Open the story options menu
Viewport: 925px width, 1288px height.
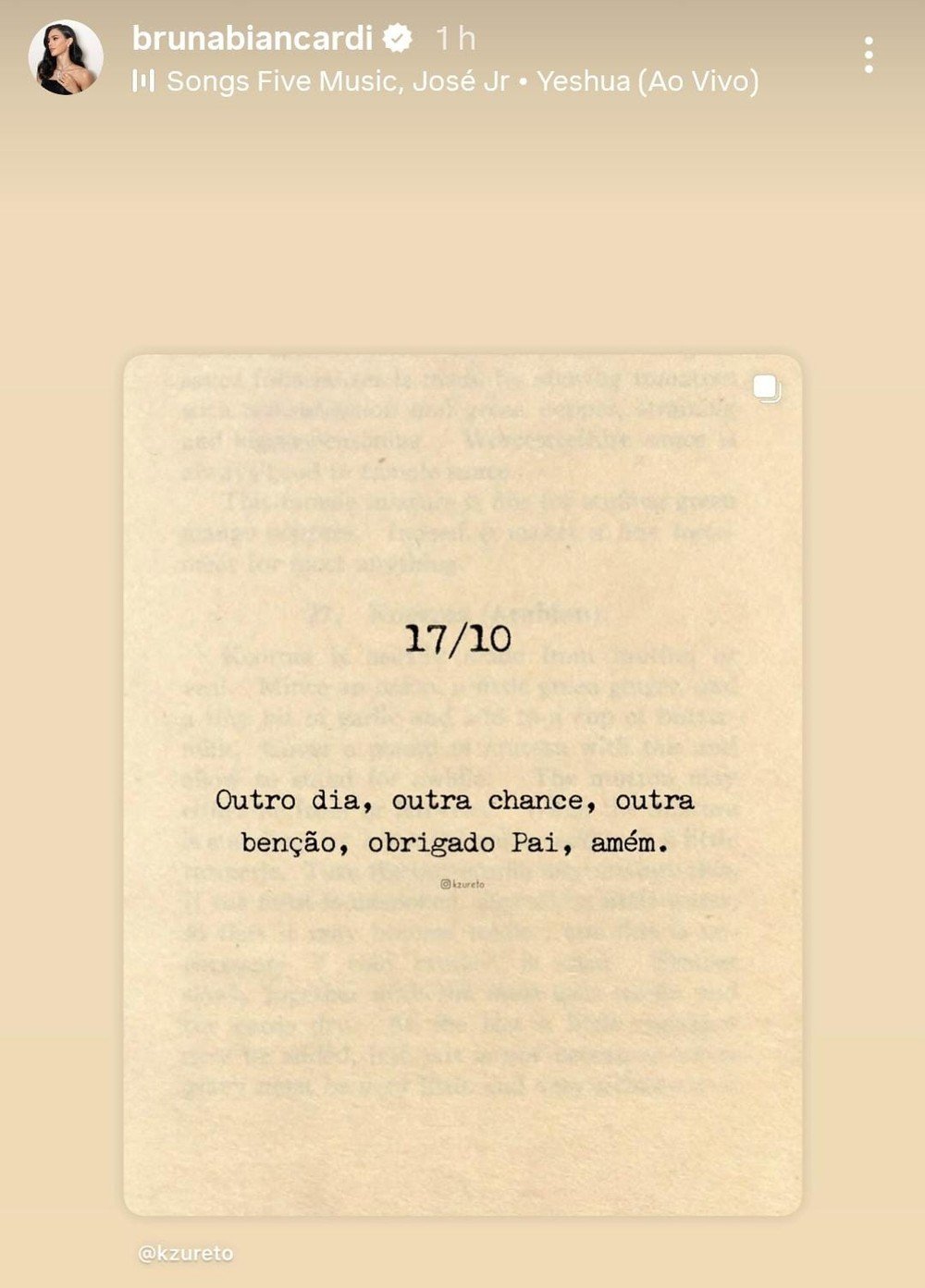[x=868, y=55]
